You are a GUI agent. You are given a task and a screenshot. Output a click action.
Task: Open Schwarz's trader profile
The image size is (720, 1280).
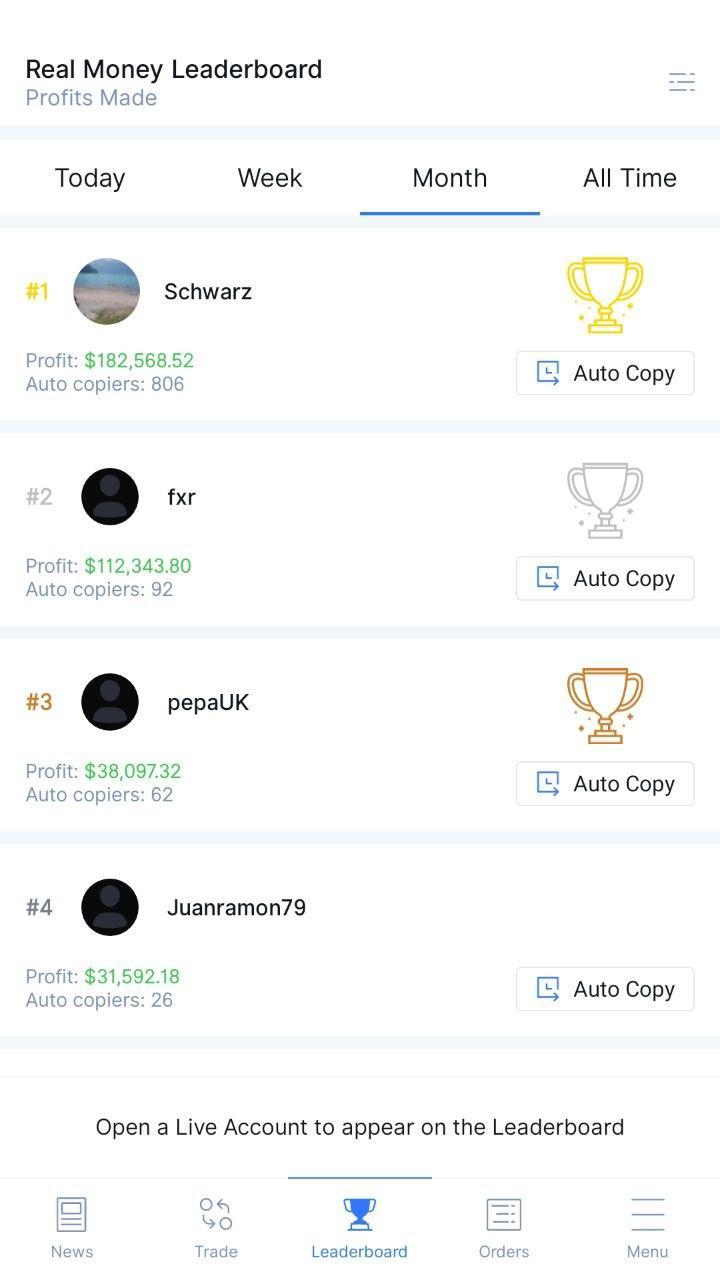(207, 292)
